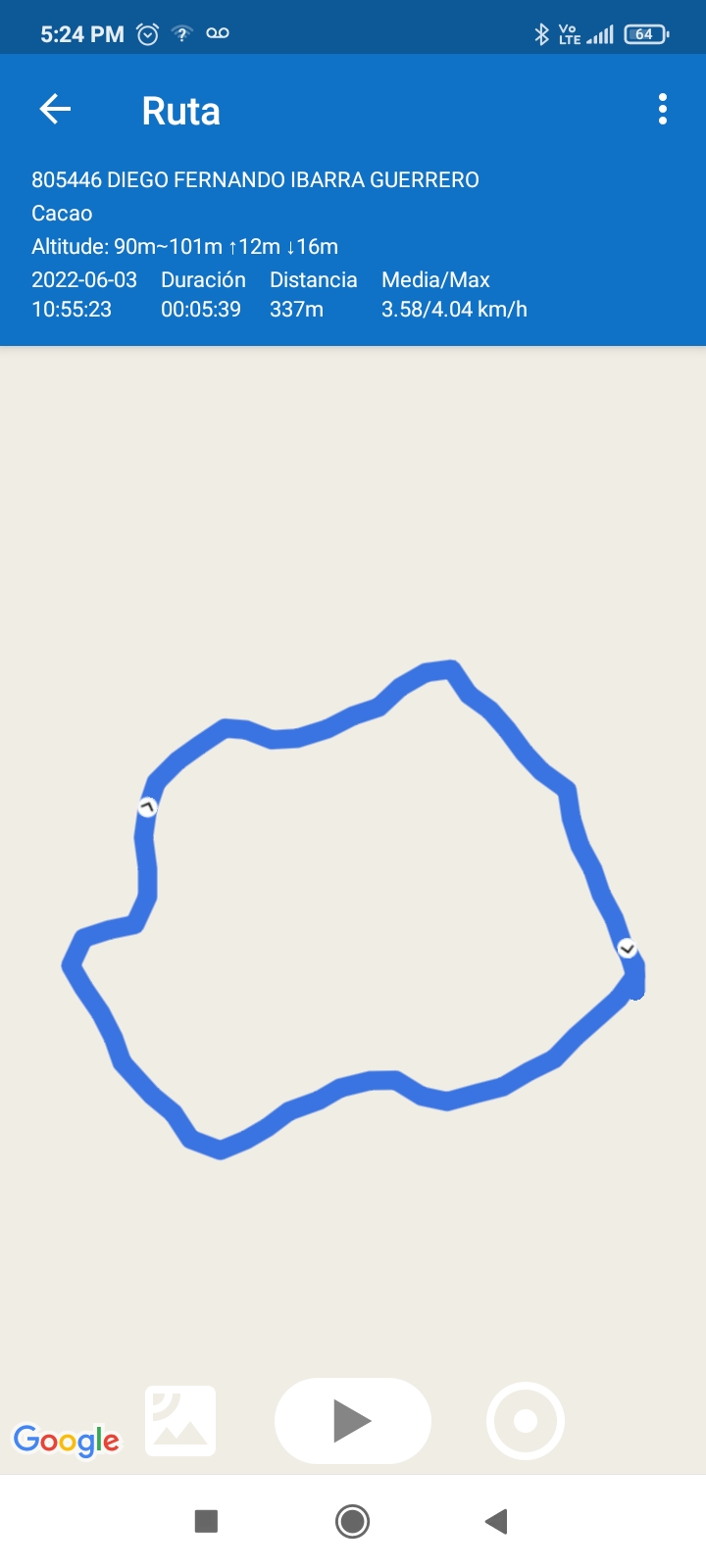Play the route animation
Viewport: 706px width, 1568px height.
pos(352,1420)
